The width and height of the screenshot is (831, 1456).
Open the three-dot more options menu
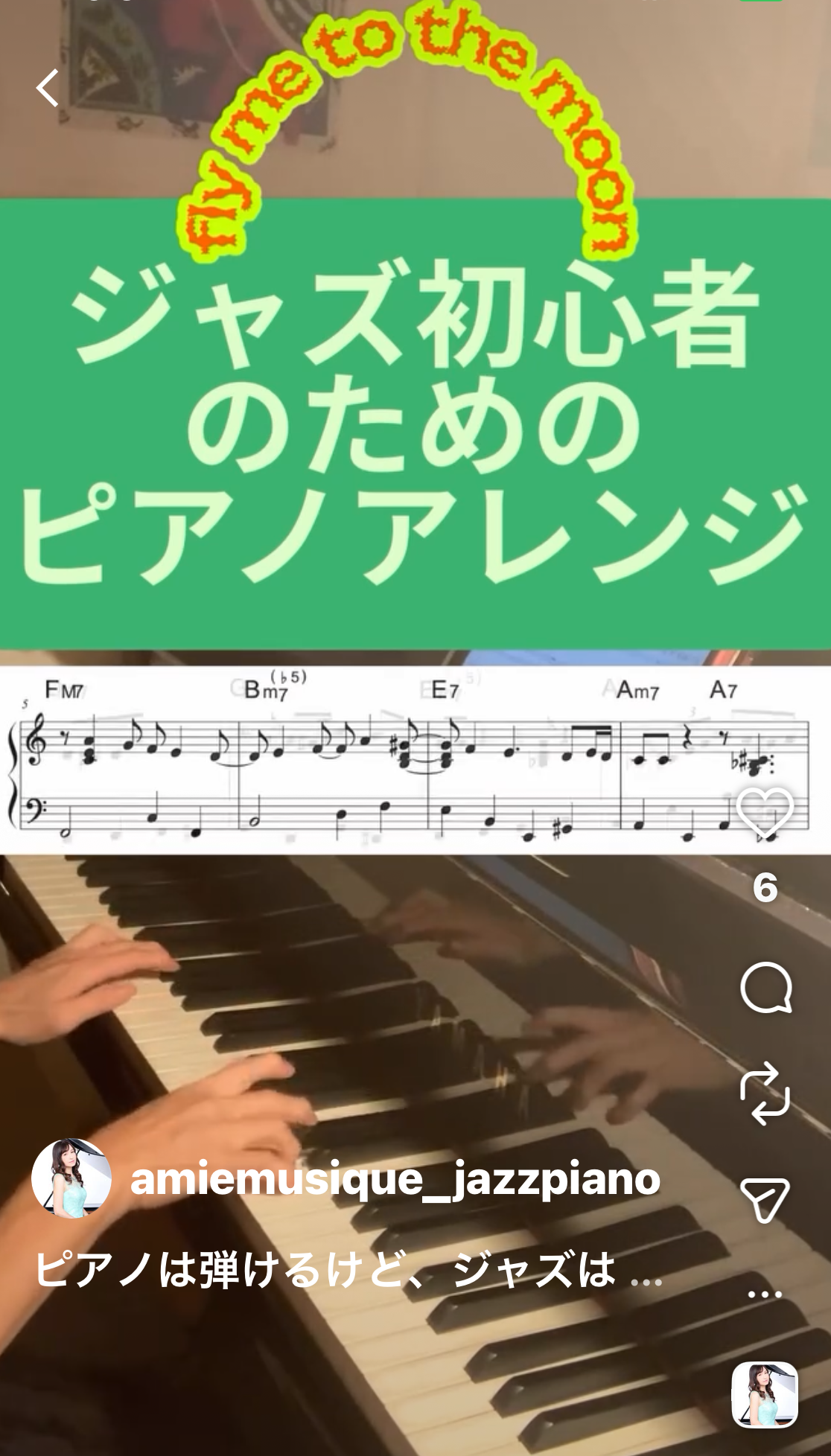click(x=765, y=1295)
